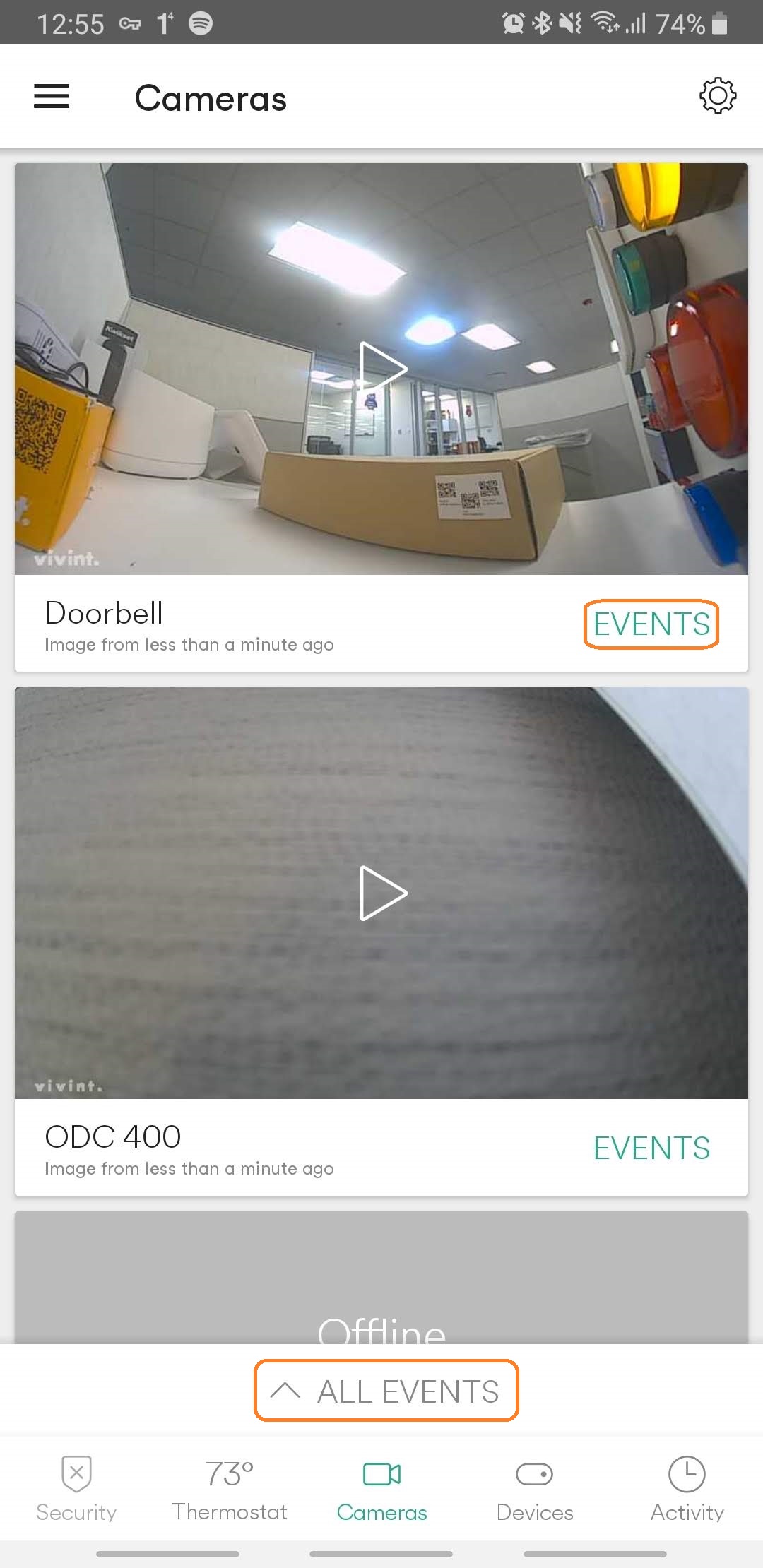
Task: Open EVENTS for the ODC 400 camera
Action: click(x=651, y=1148)
